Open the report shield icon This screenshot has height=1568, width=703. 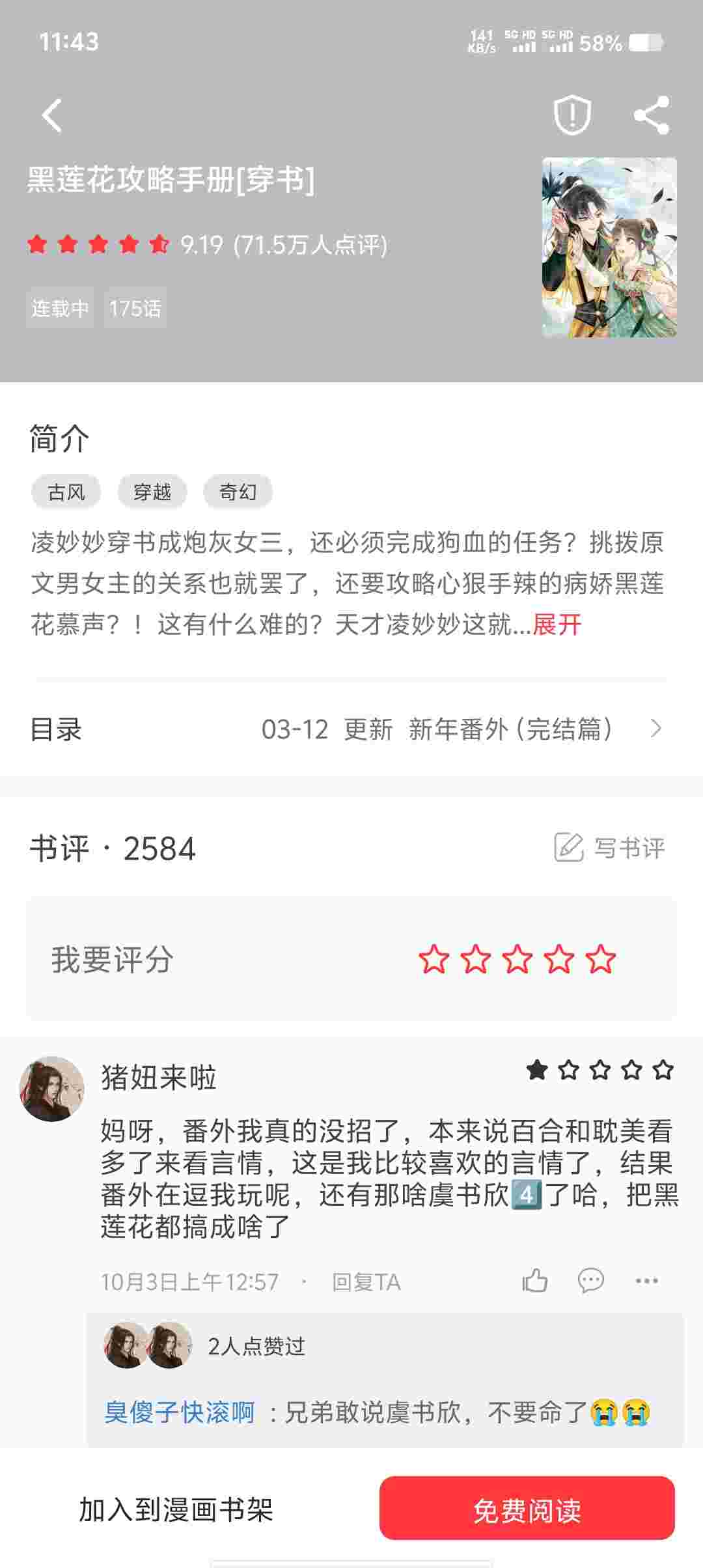pyautogui.click(x=572, y=116)
